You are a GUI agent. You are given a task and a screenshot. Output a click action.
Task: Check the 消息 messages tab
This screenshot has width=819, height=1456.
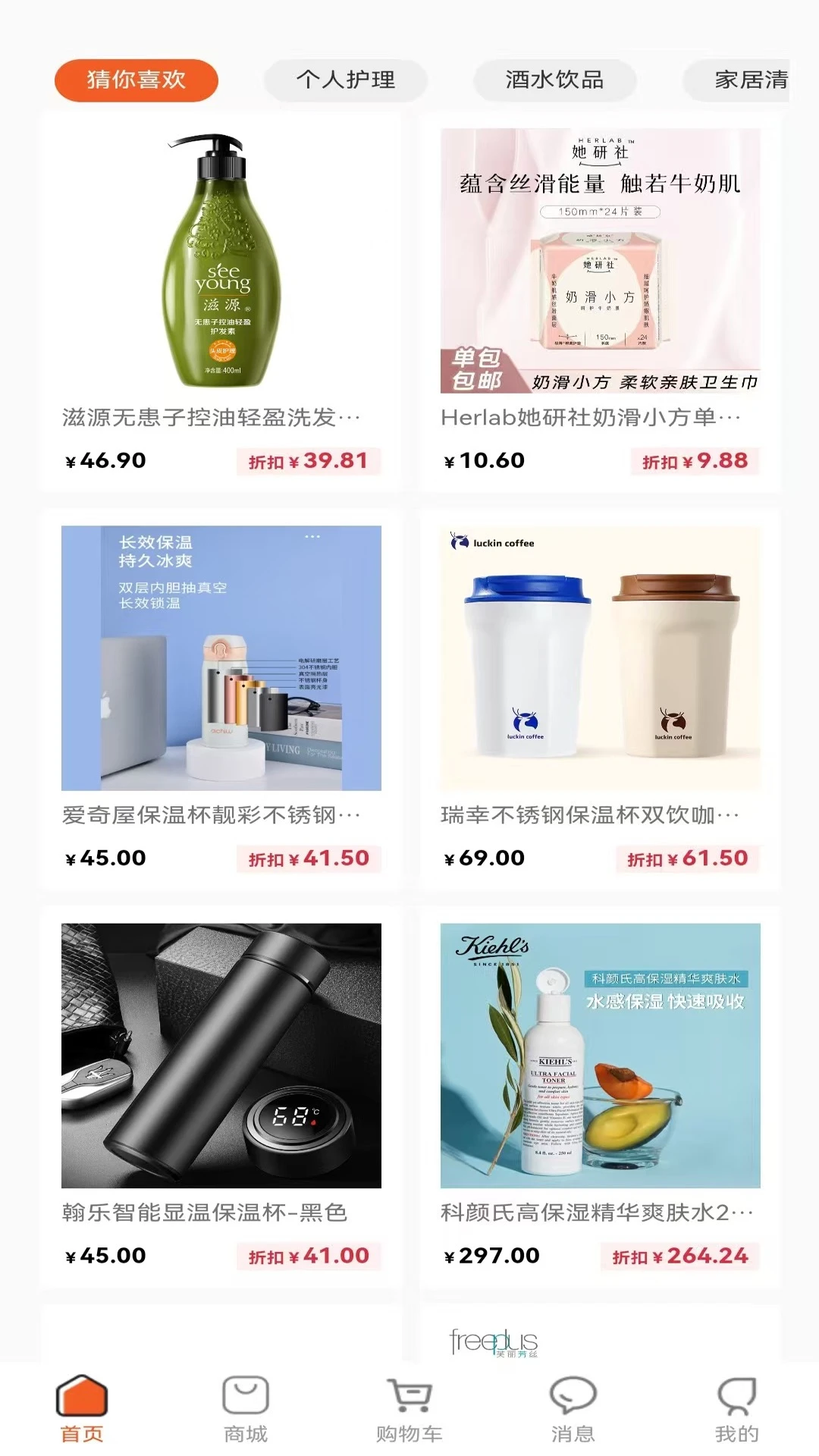(573, 1409)
